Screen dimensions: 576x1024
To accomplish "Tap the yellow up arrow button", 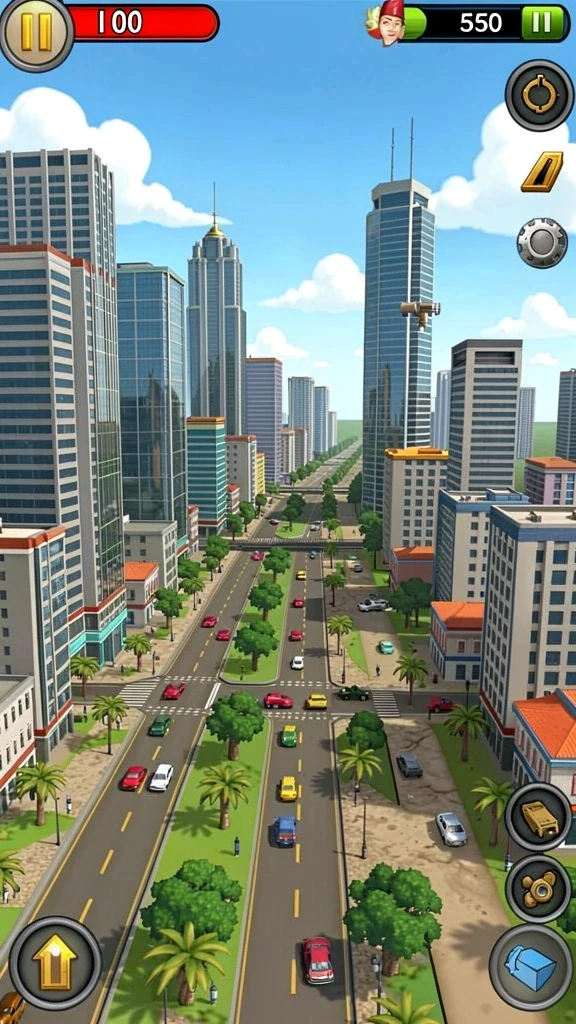I will [56, 963].
